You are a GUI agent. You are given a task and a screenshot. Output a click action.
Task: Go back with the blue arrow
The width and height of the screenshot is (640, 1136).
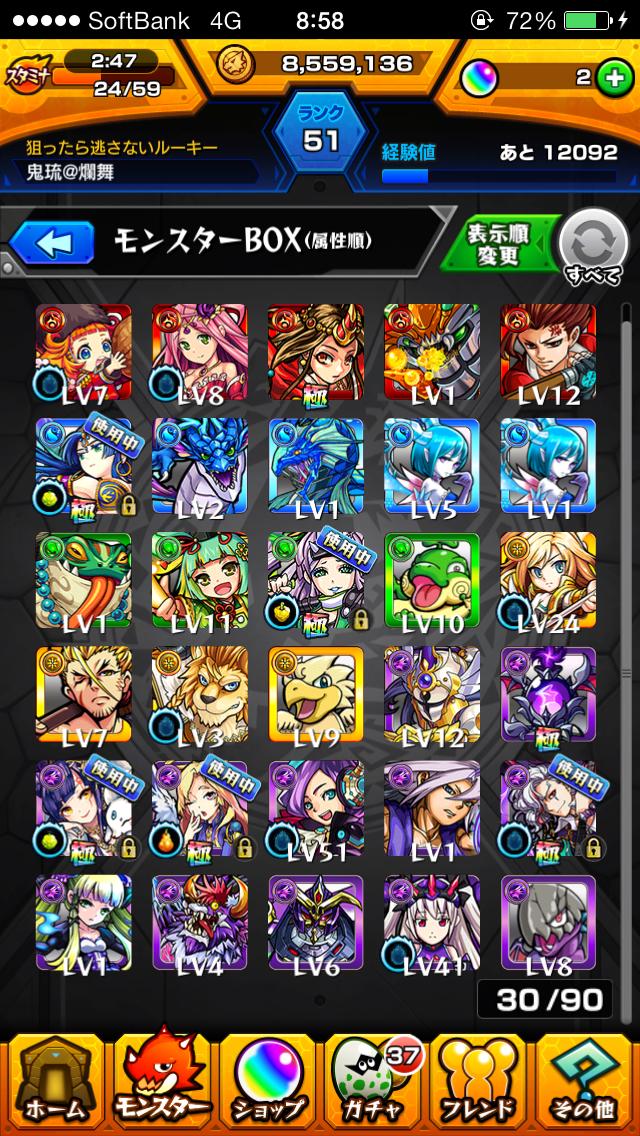click(51, 242)
